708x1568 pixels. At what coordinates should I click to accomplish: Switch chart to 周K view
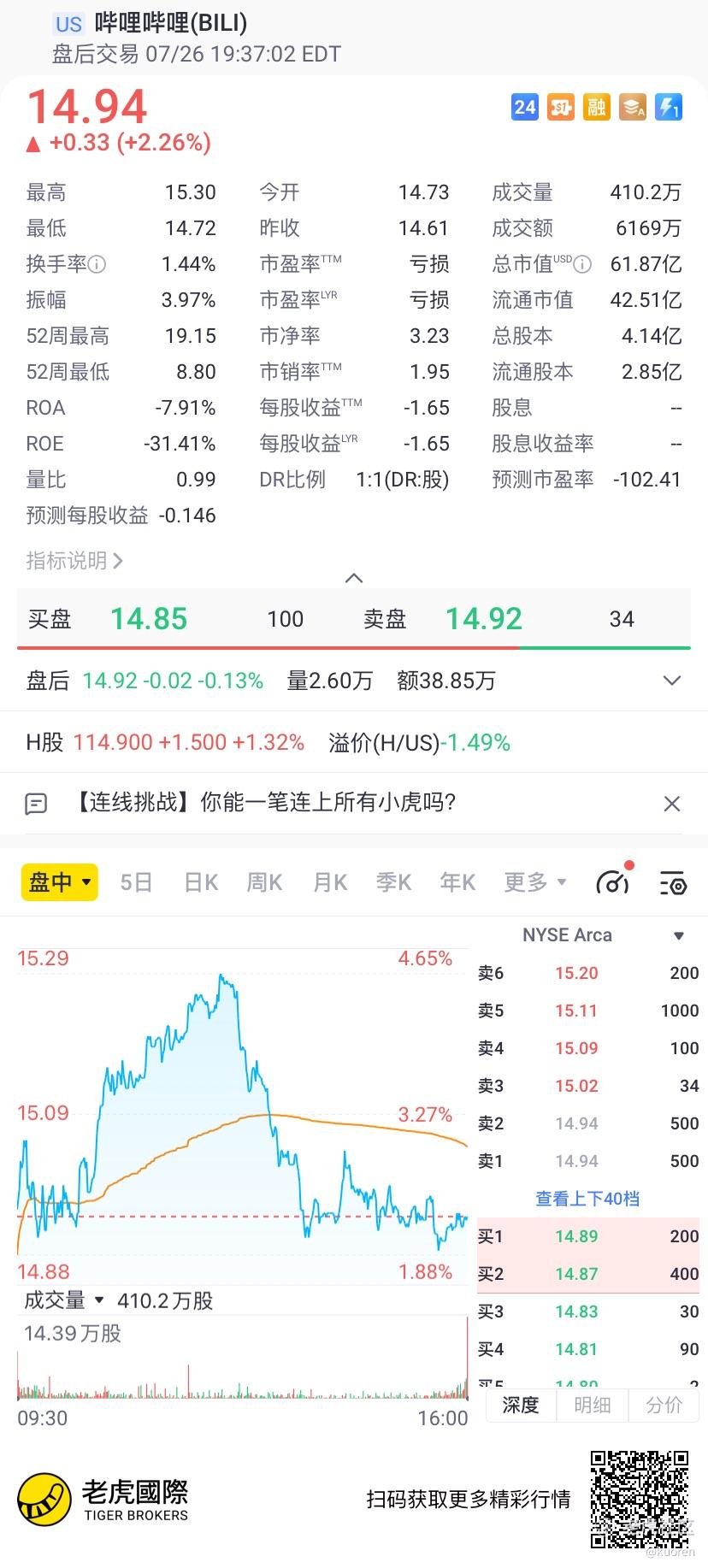(x=265, y=882)
